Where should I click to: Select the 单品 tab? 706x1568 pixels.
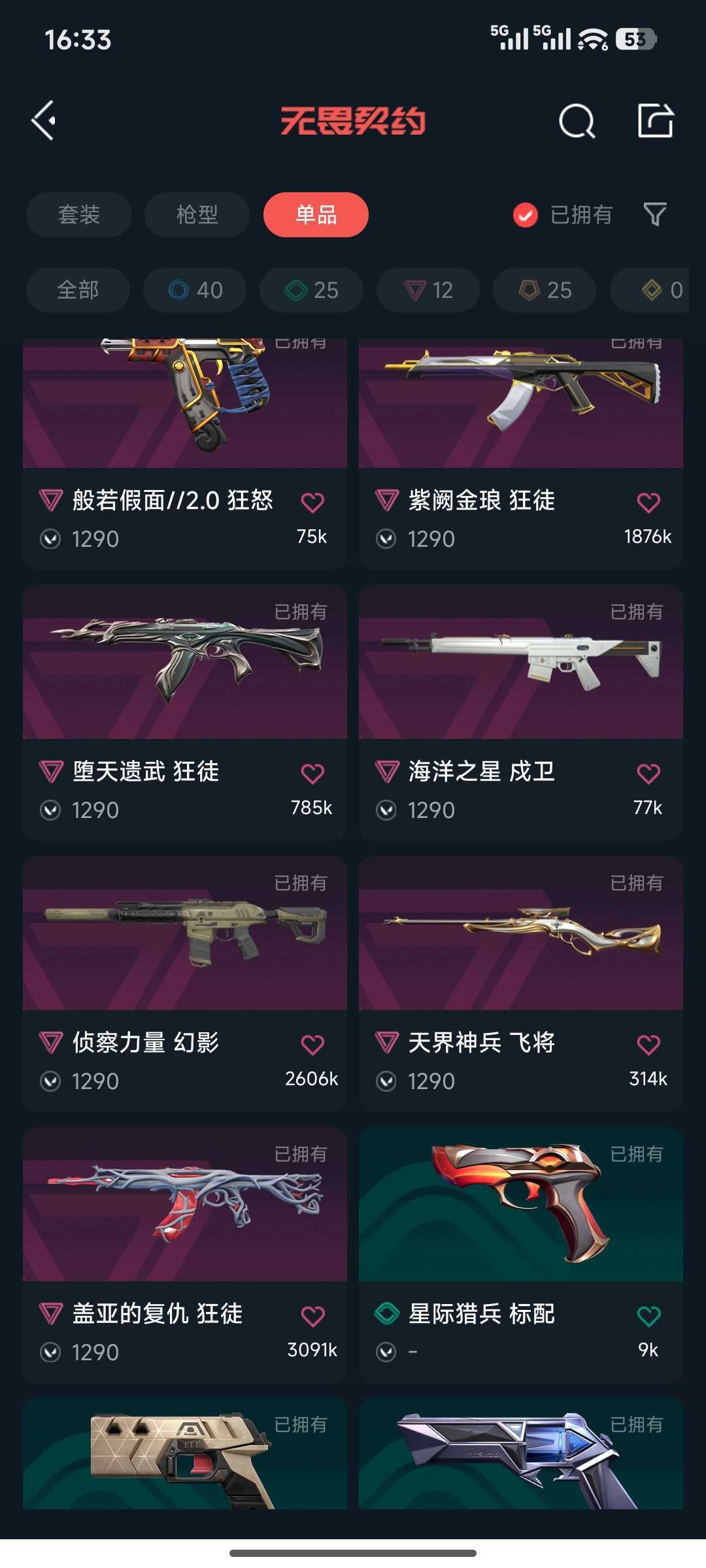point(316,214)
